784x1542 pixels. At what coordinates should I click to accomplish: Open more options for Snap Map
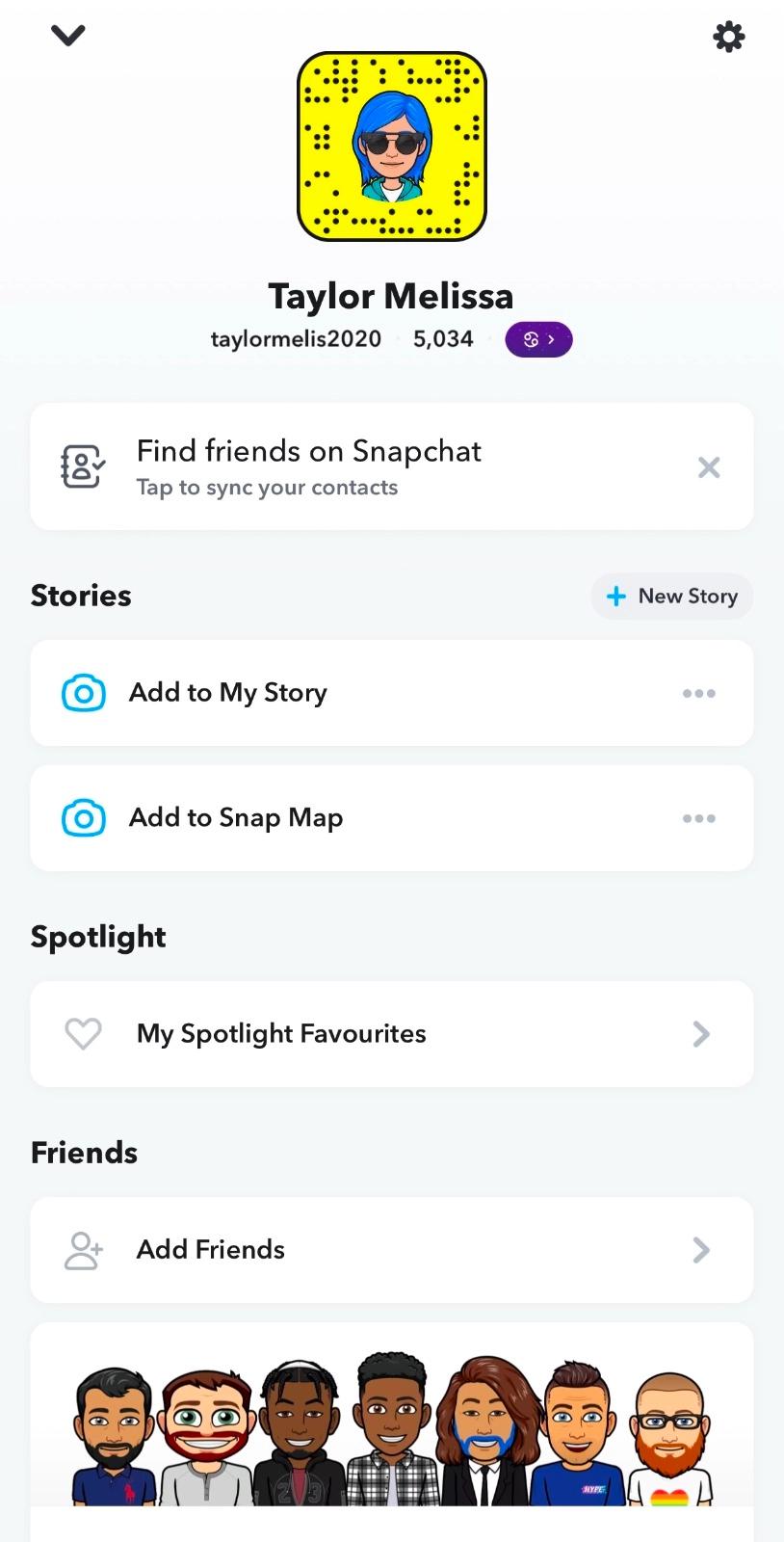[x=698, y=818]
